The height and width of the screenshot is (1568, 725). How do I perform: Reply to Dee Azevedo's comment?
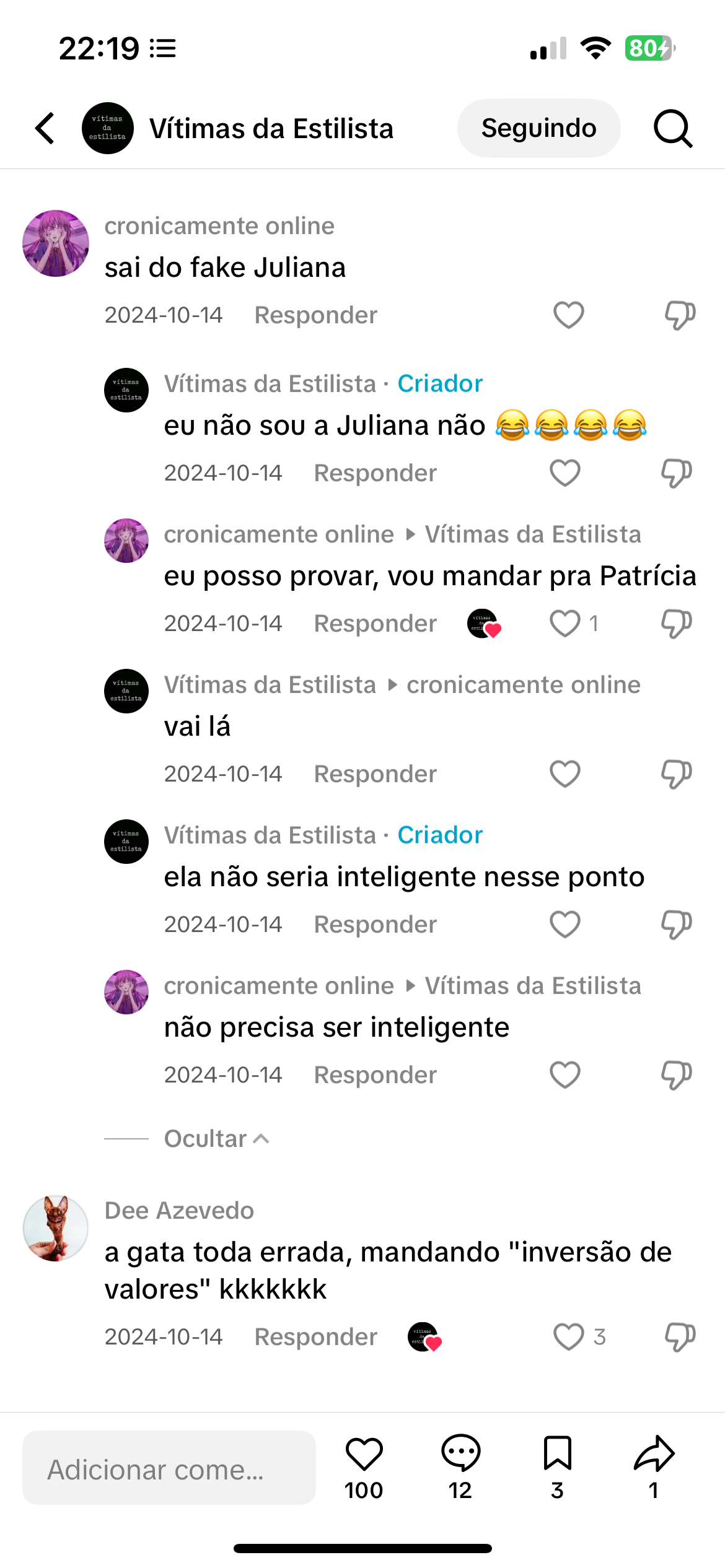pos(315,1337)
